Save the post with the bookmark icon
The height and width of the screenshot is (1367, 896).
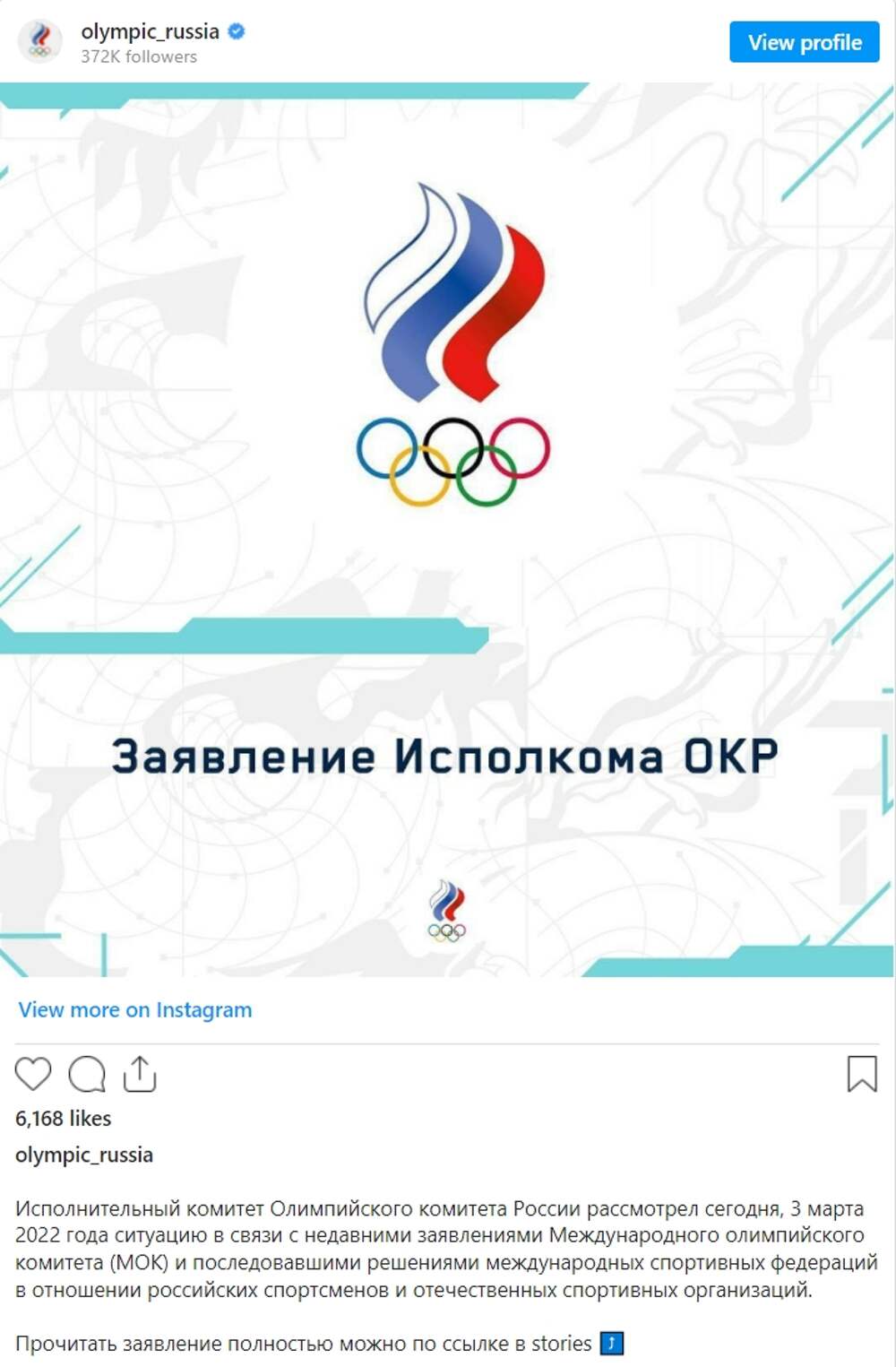pyautogui.click(x=861, y=1073)
